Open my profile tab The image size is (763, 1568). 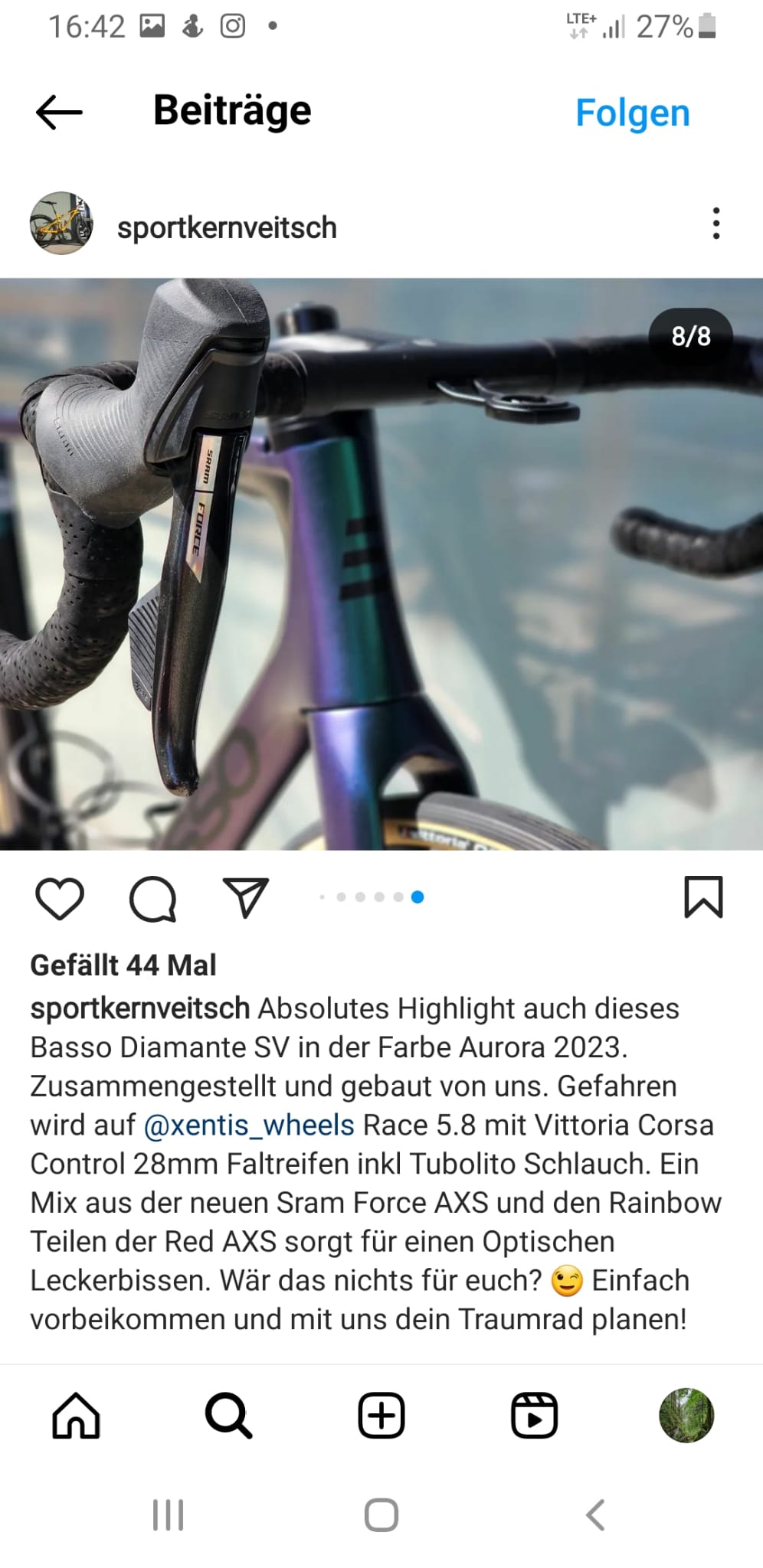click(686, 1415)
